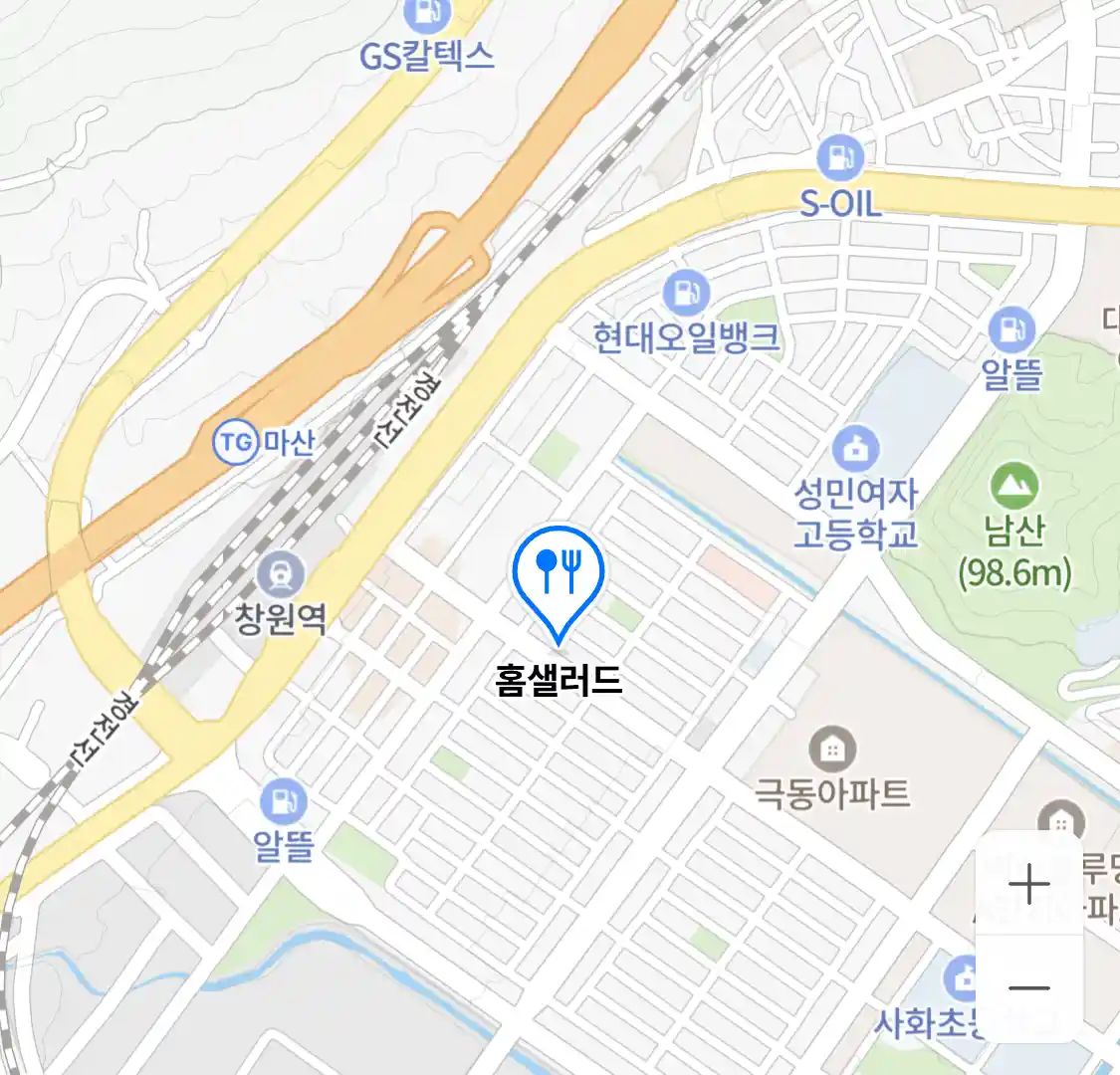Image resolution: width=1120 pixels, height=1075 pixels.
Task: Tap the 극동아파트 apartment marker
Action: 832,748
